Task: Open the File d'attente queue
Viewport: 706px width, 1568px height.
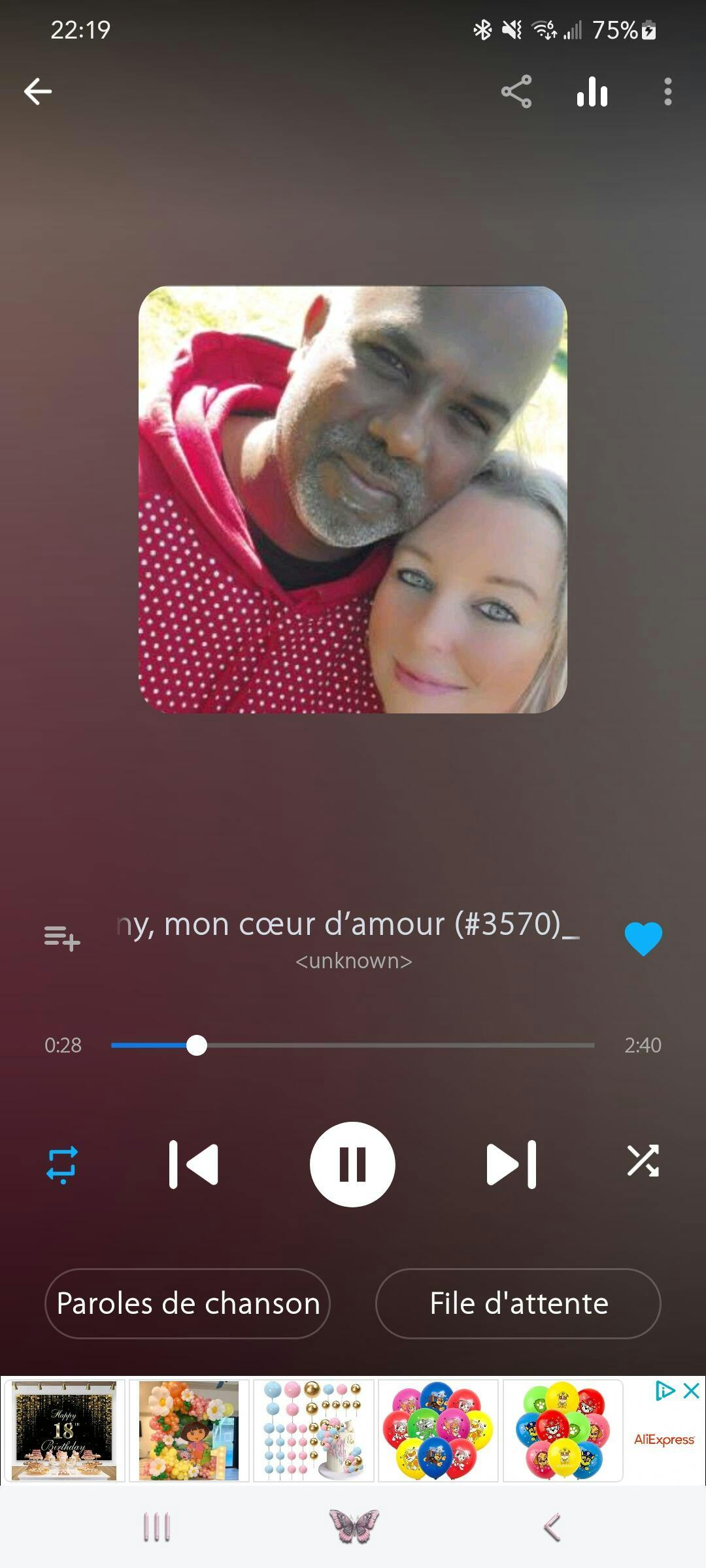Action: (x=518, y=1303)
